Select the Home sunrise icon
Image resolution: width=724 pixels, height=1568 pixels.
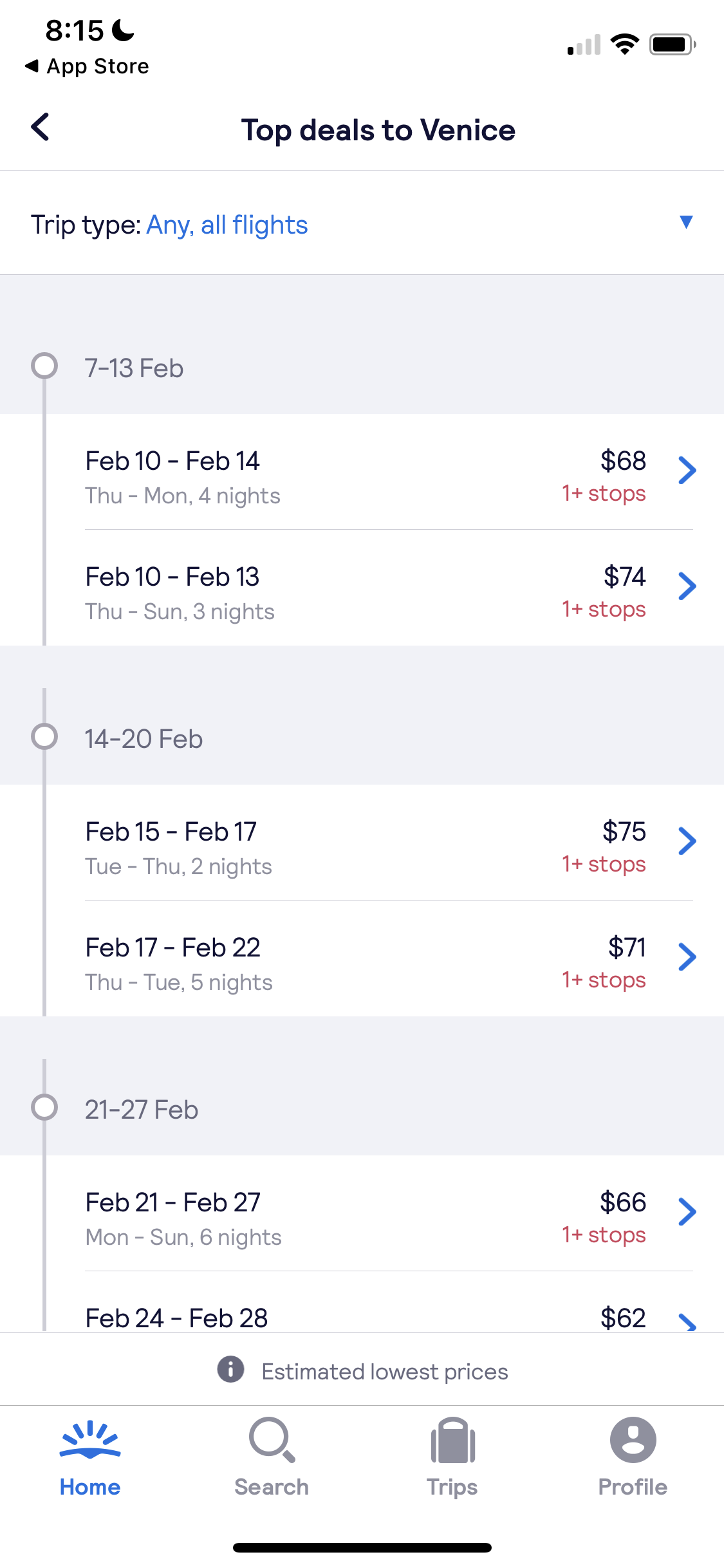coord(89,1441)
